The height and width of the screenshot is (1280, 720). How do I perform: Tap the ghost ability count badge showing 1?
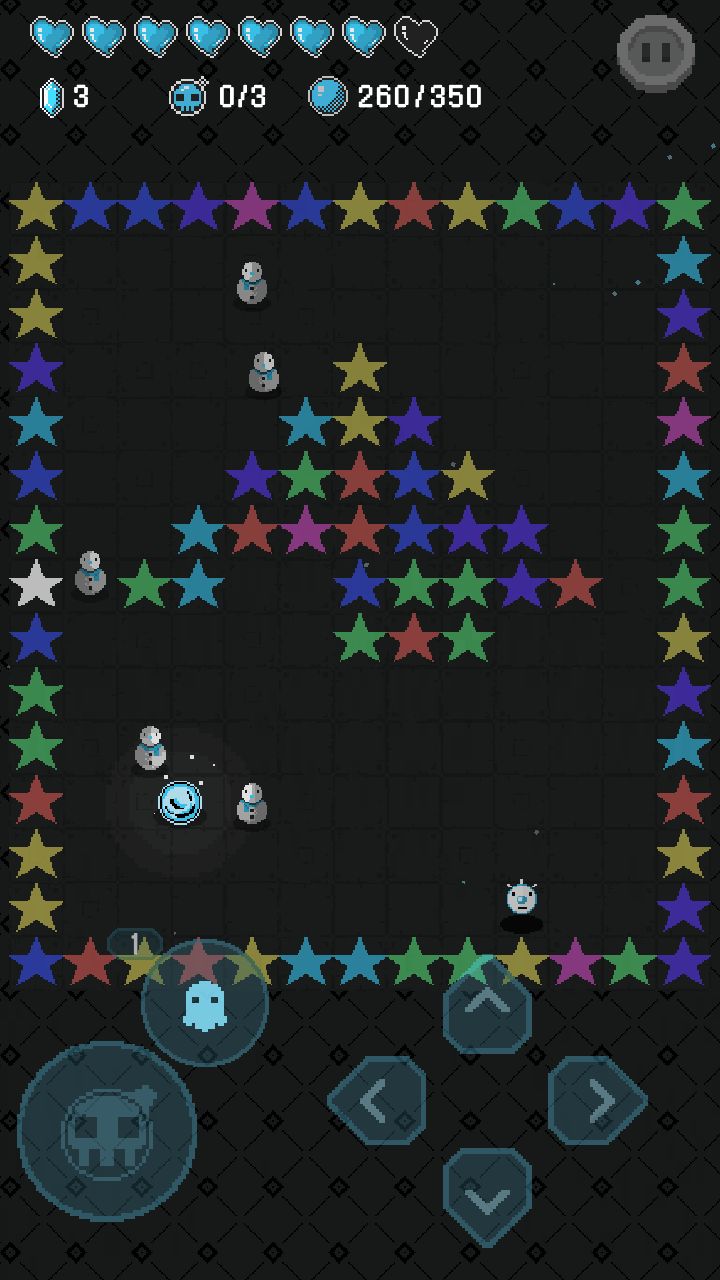click(134, 940)
